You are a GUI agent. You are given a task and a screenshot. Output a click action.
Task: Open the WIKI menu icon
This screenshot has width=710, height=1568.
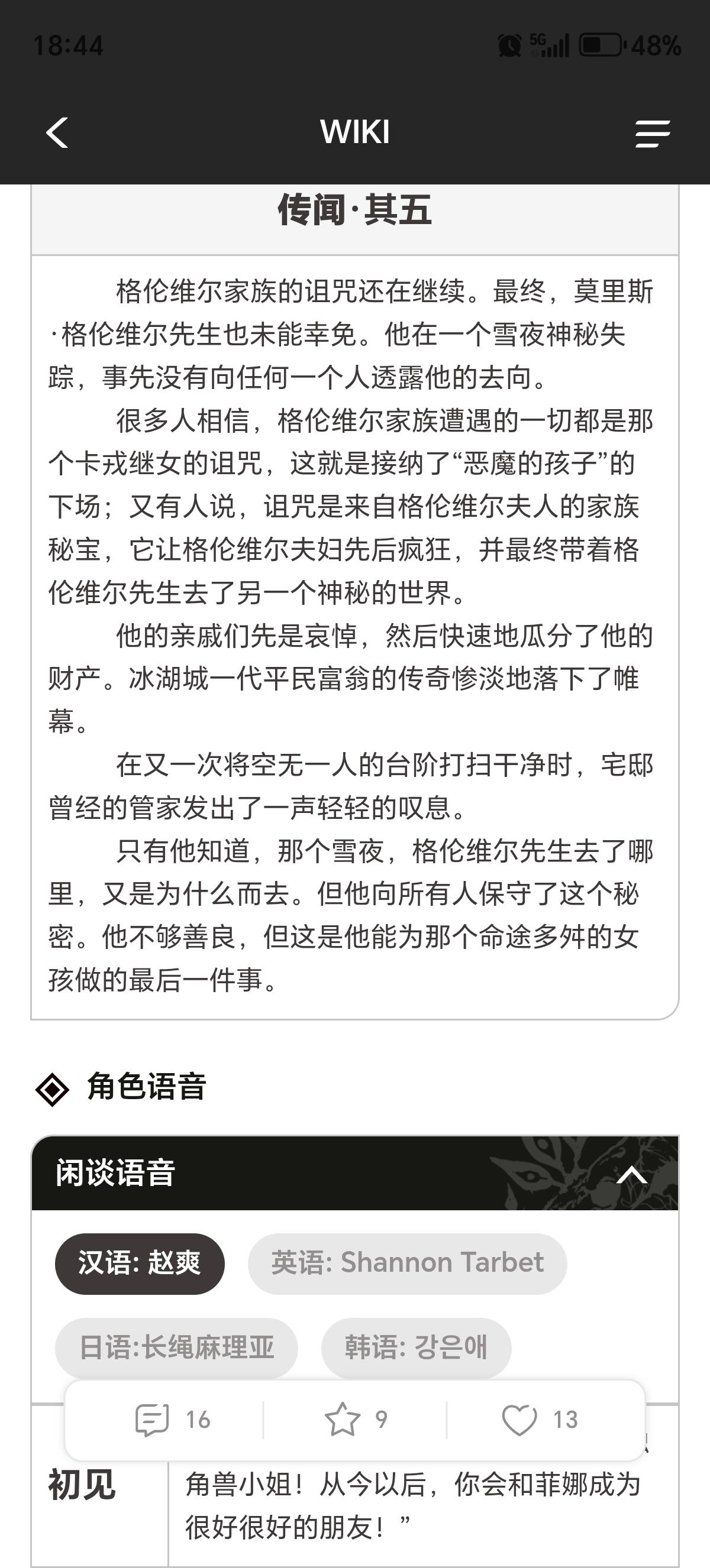[x=652, y=133]
